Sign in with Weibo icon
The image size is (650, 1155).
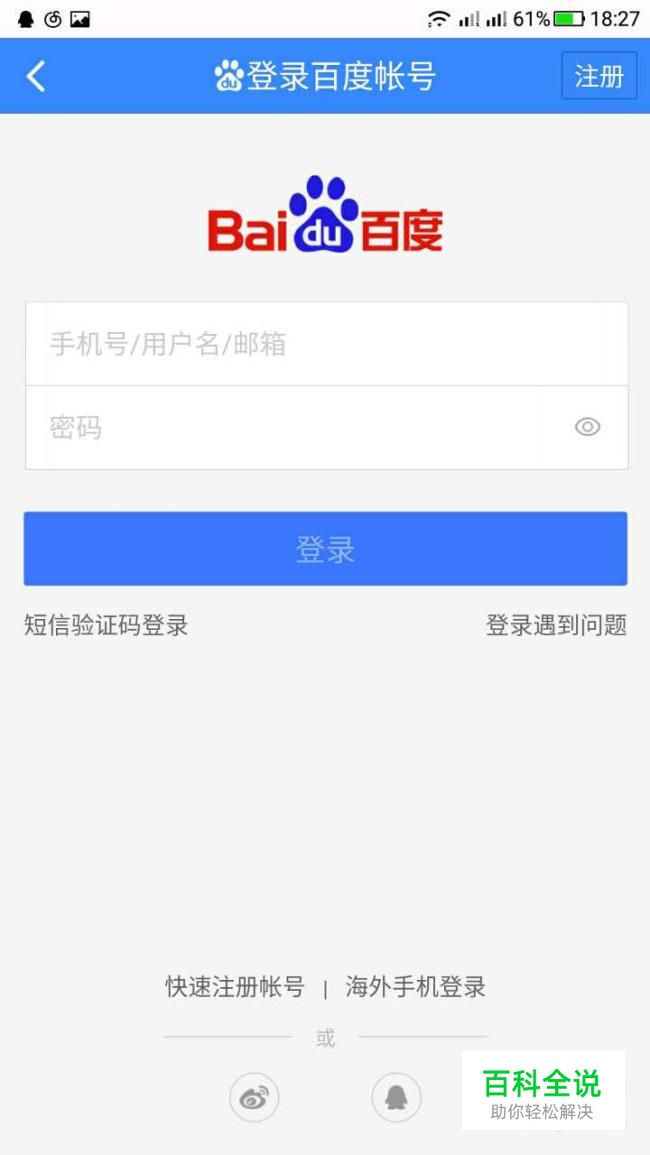254,1097
